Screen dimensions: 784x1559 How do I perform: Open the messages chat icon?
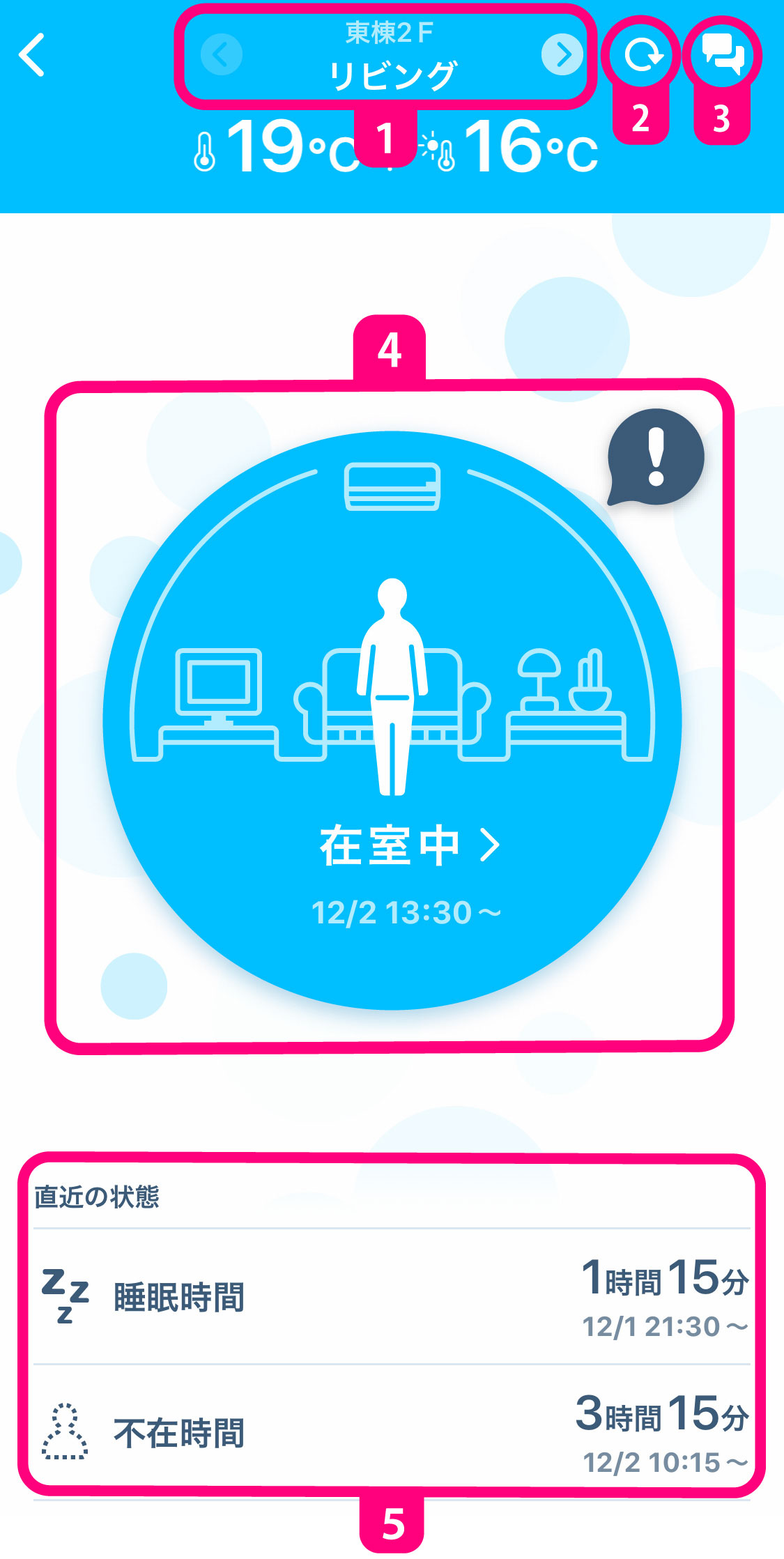pyautogui.click(x=722, y=55)
